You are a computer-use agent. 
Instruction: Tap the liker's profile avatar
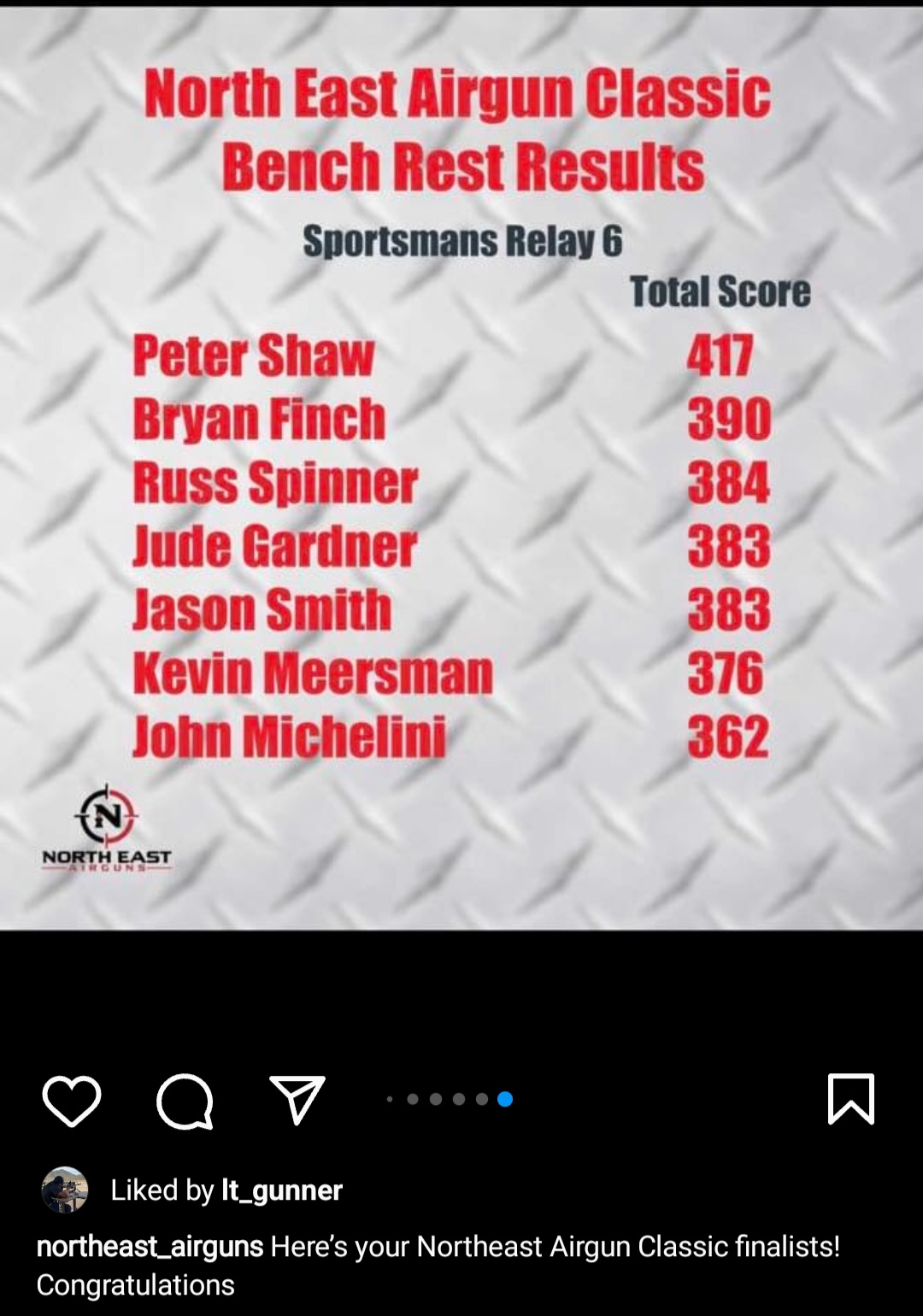(65, 1190)
